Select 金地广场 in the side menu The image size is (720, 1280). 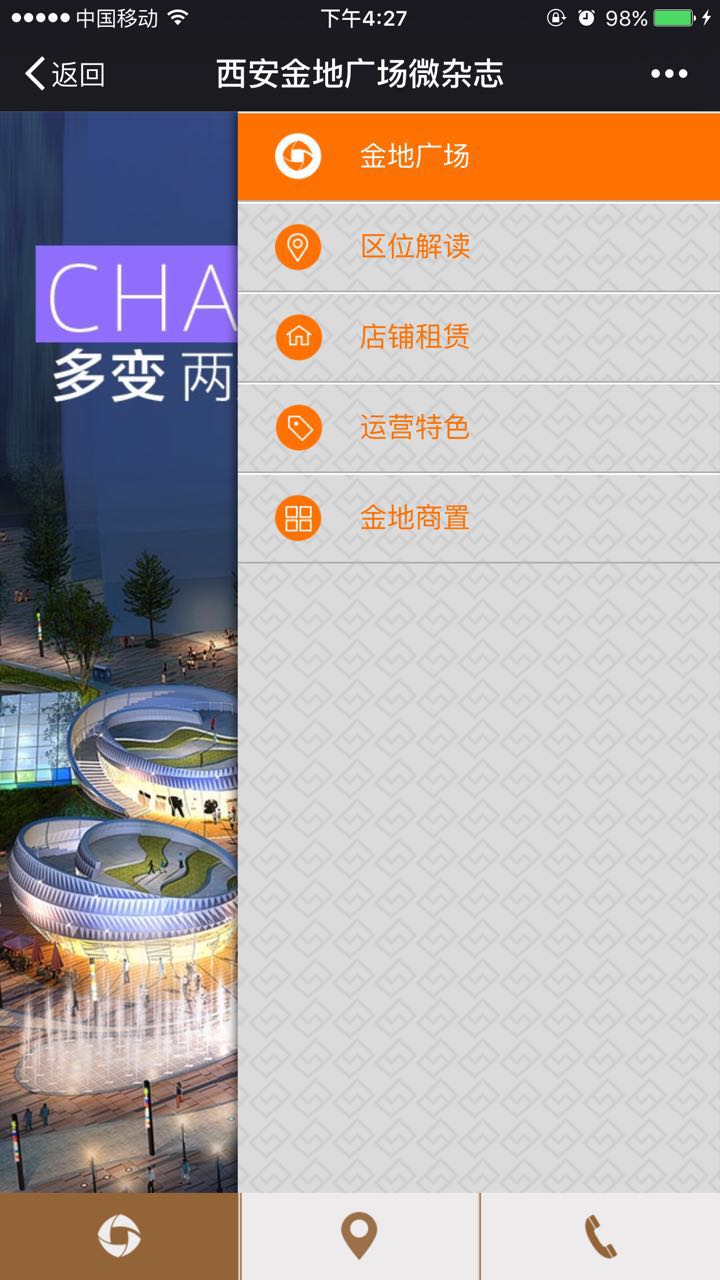pos(478,157)
